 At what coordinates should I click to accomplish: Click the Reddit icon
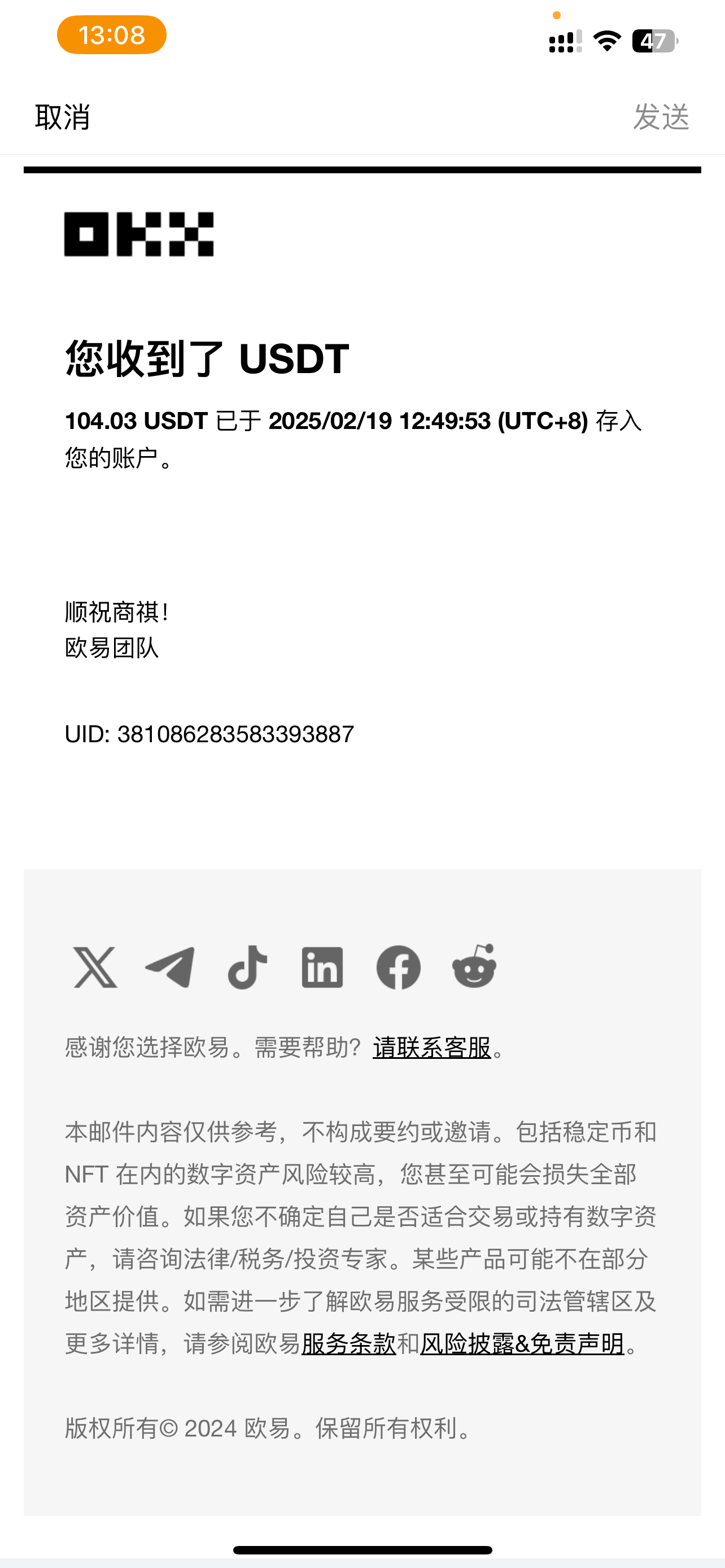474,967
